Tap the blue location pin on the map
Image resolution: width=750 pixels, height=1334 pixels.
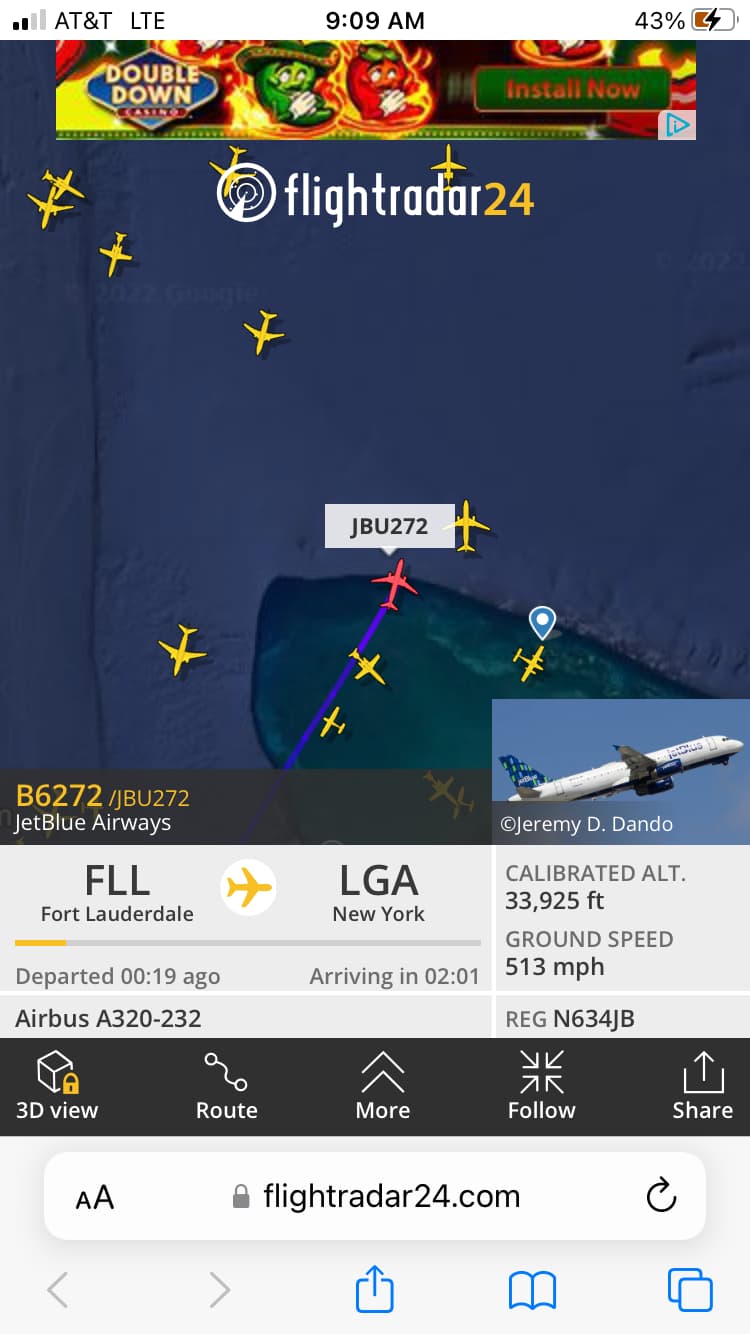click(542, 622)
